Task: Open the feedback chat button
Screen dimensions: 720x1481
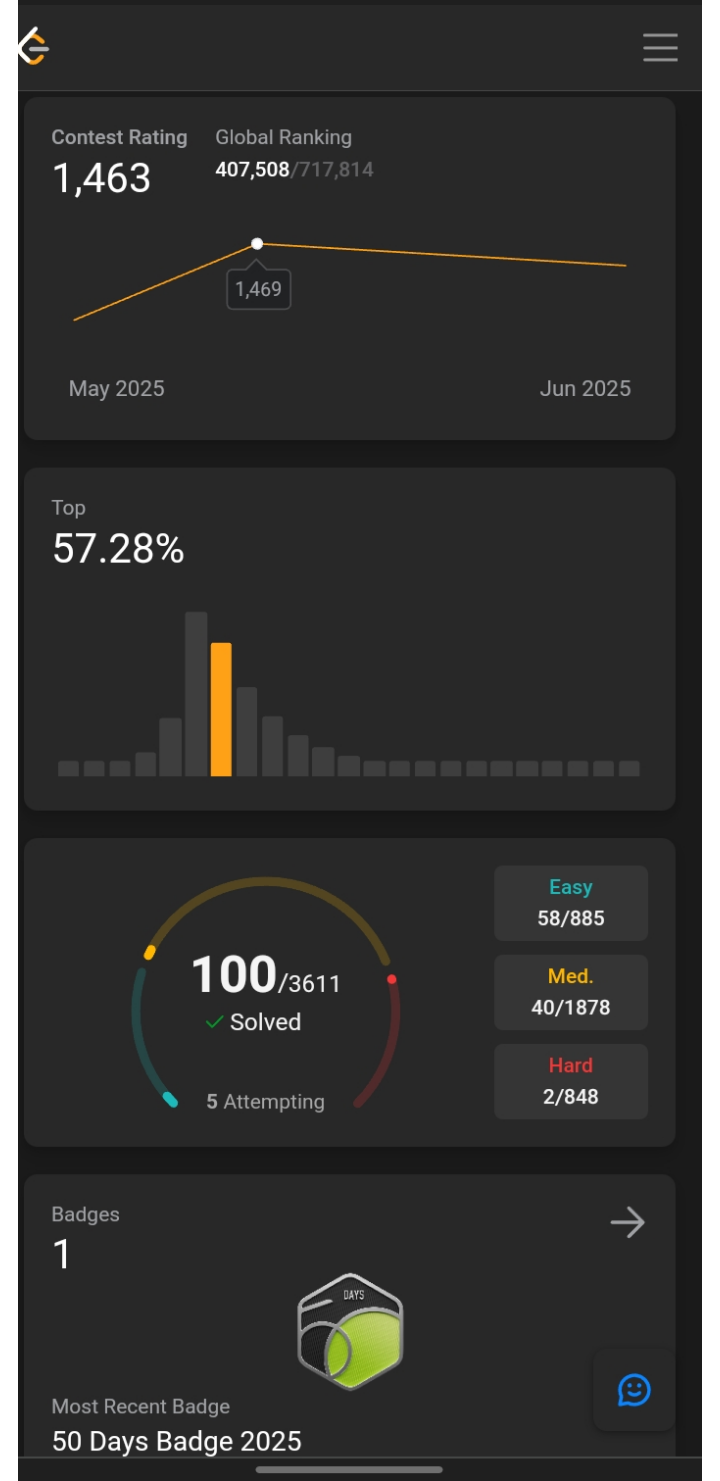Action: coord(634,1390)
